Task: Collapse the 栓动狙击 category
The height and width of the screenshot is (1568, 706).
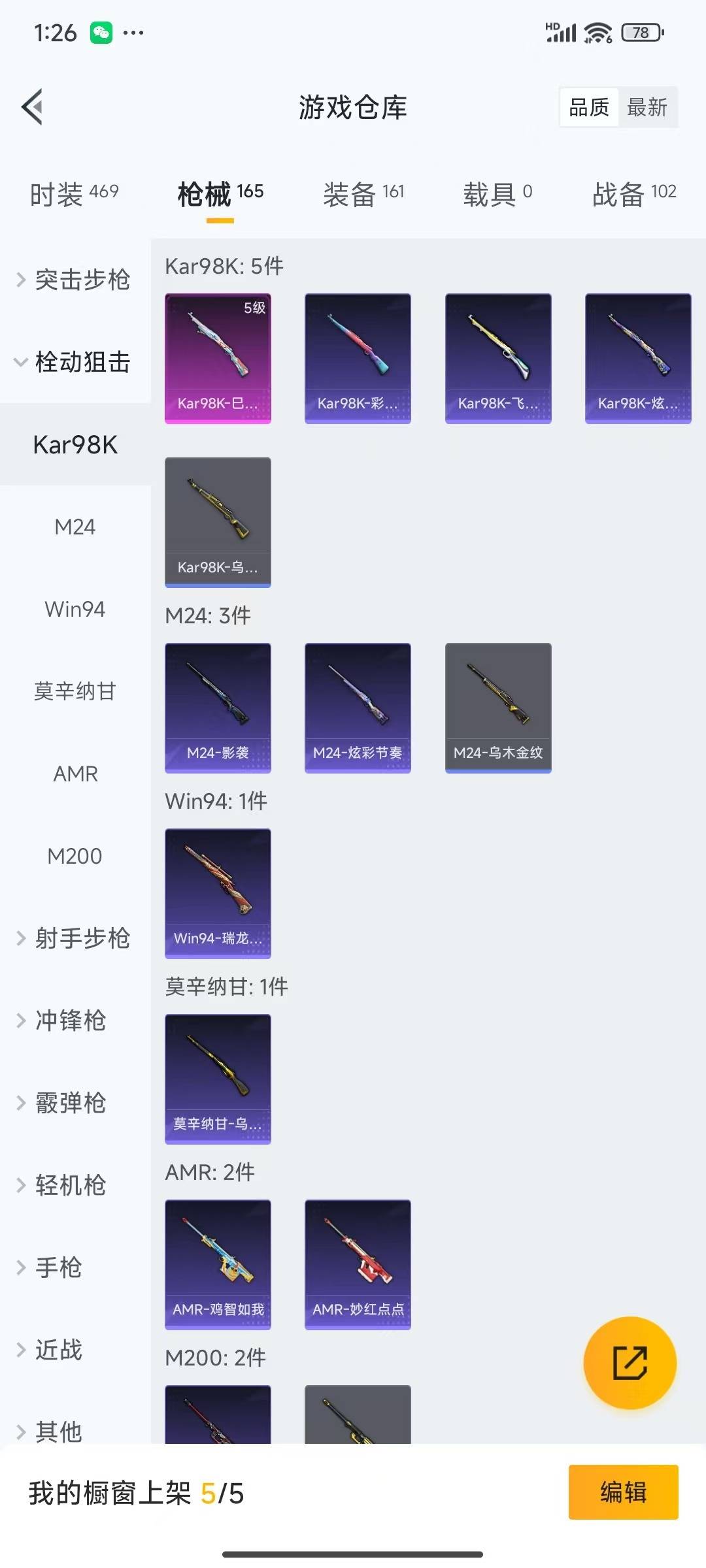Action: tap(75, 362)
